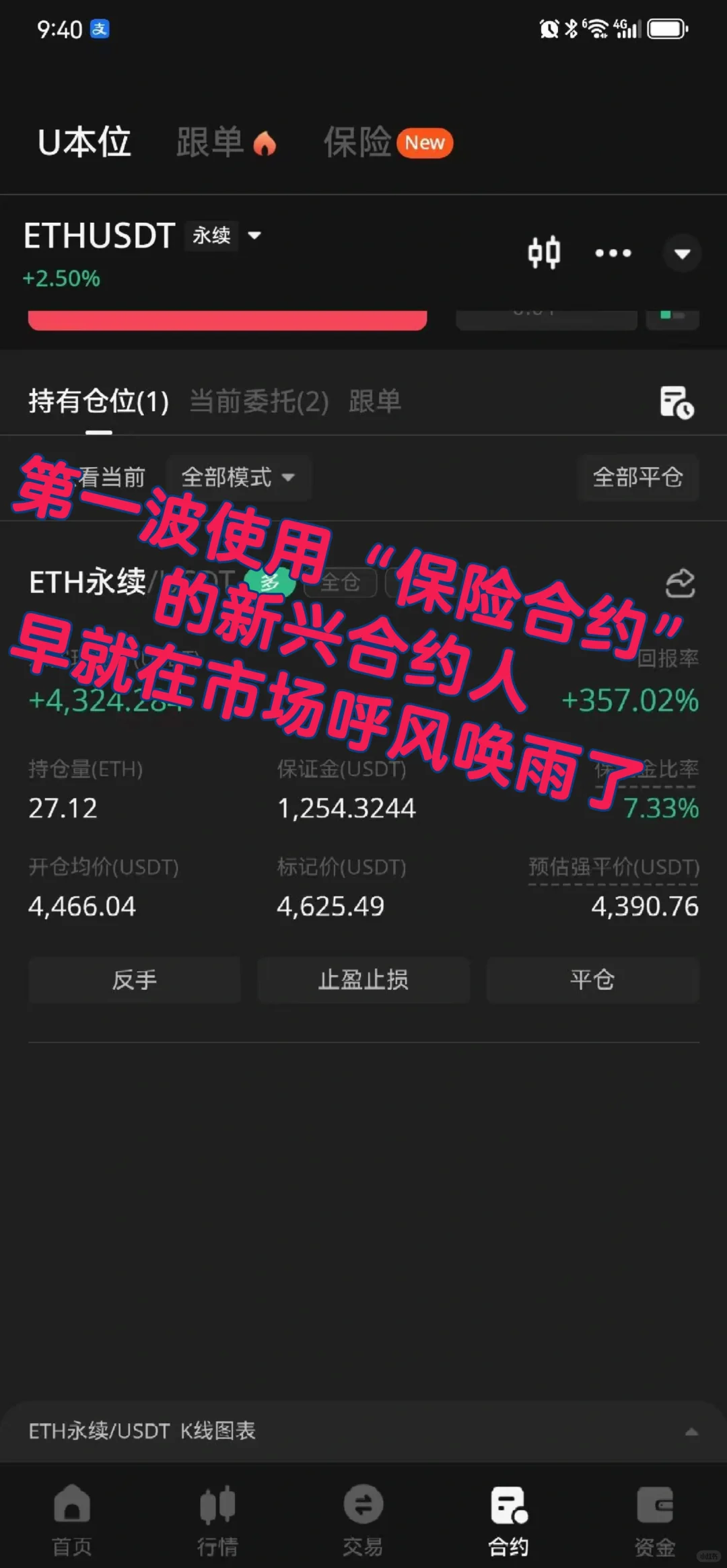Show 当前委托(2) orders
727x1568 pixels.
tap(259, 402)
